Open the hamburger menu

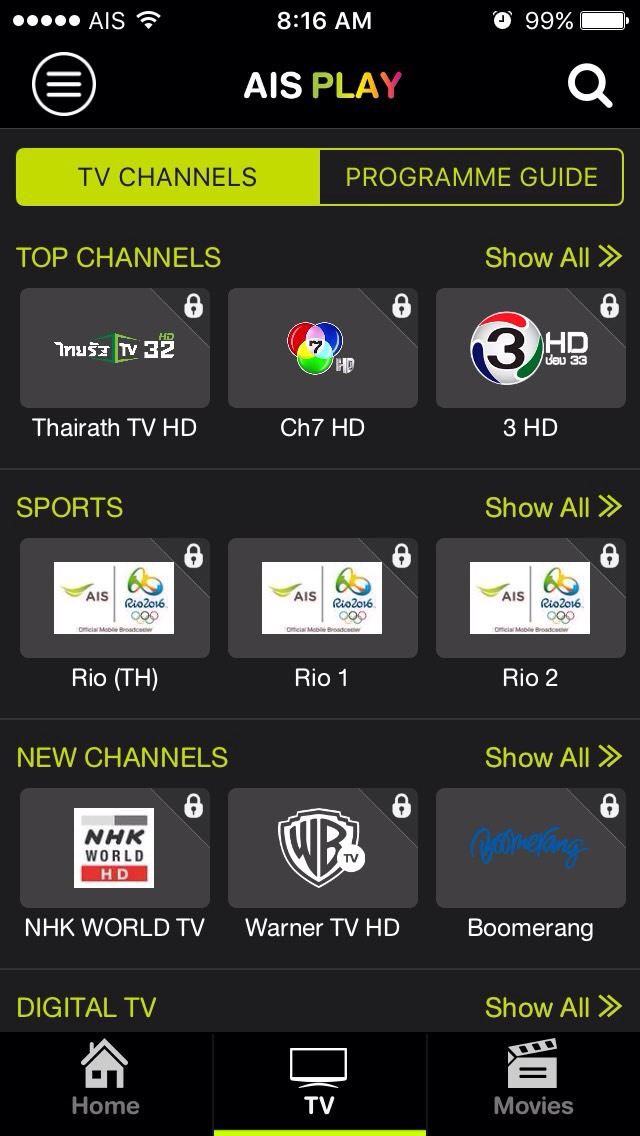tap(64, 84)
